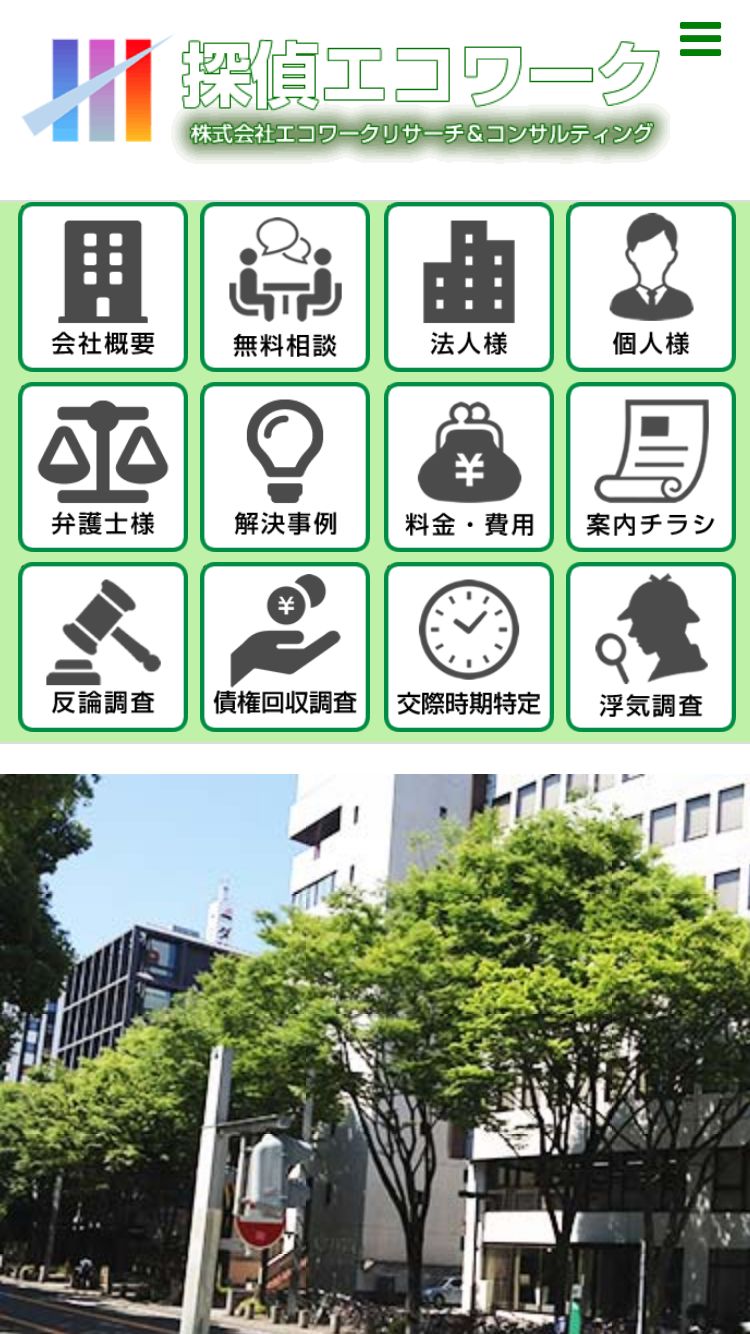Open the 会社概要 tile
Image resolution: width=750 pixels, height=1334 pixels.
click(x=103, y=287)
